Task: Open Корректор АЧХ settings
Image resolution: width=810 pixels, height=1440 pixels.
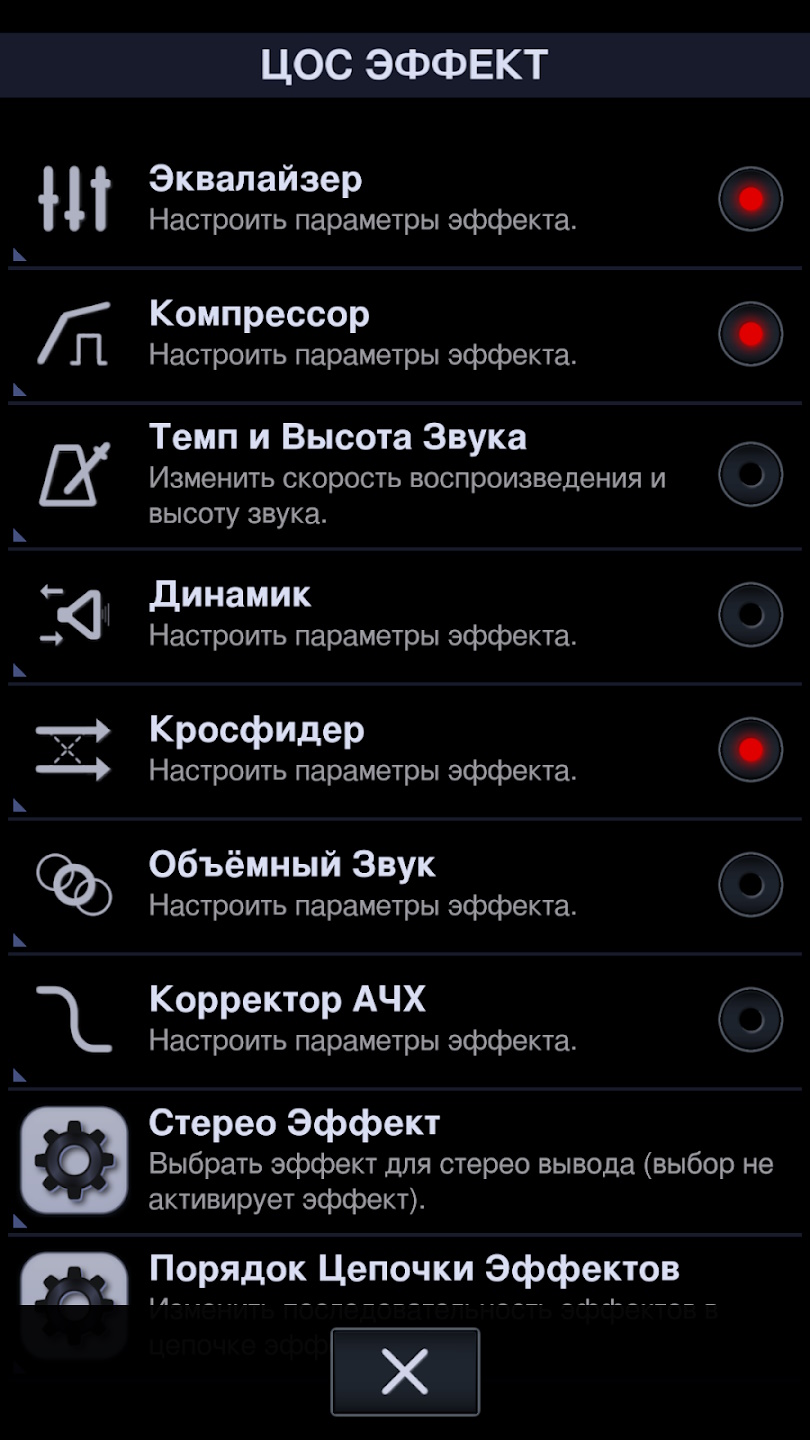Action: tap(360, 1020)
